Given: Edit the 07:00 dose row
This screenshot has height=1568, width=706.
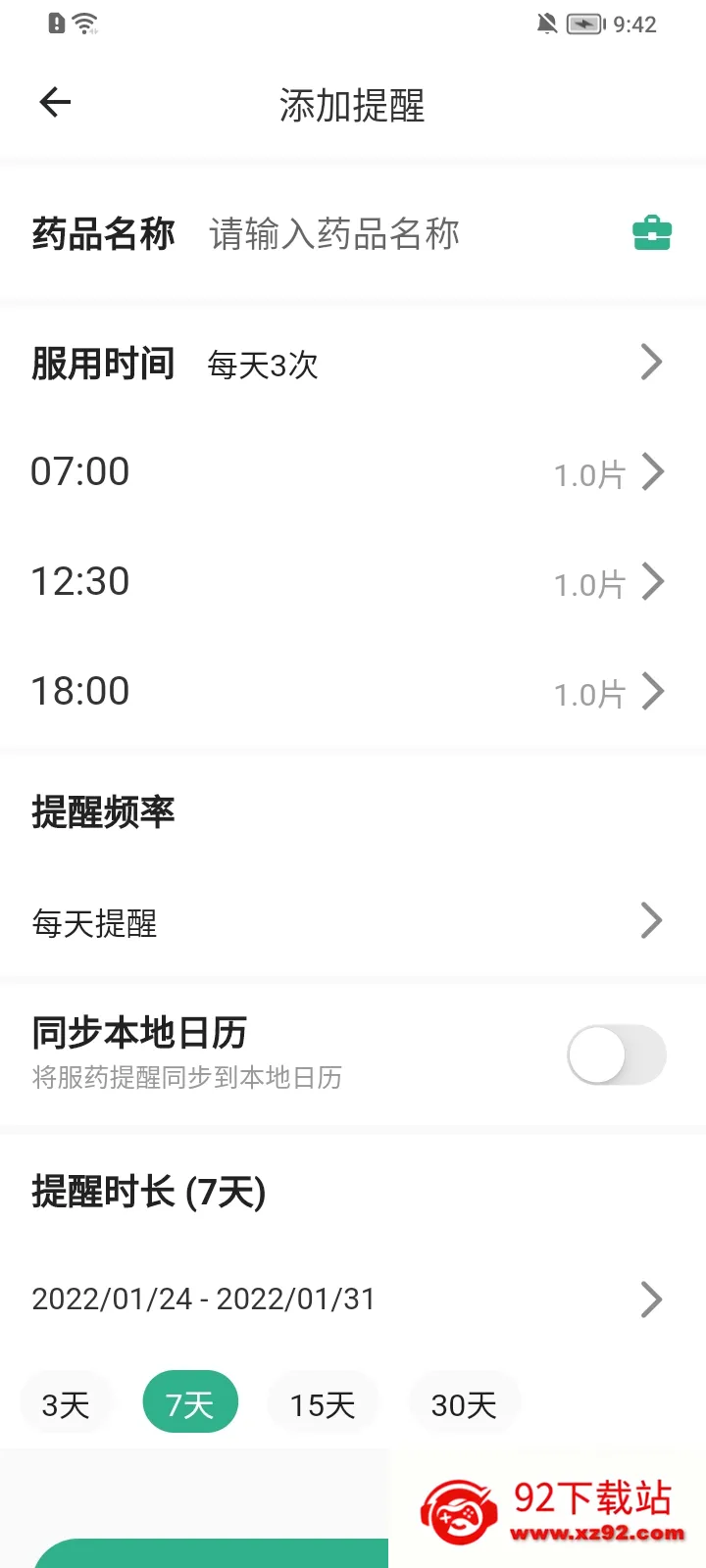Looking at the screenshot, I should (x=353, y=472).
